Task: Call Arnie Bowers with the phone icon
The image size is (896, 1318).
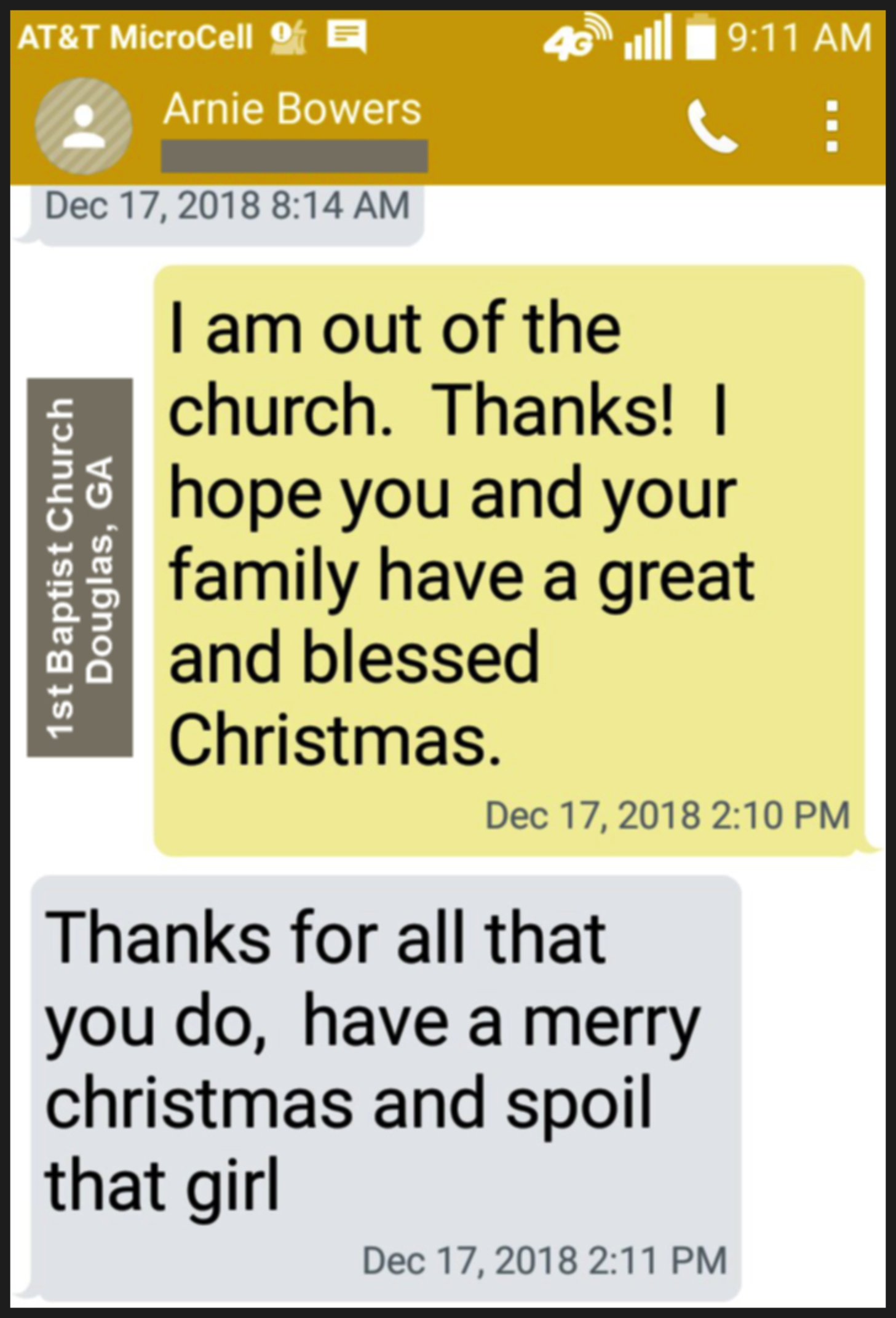Action: point(712,126)
